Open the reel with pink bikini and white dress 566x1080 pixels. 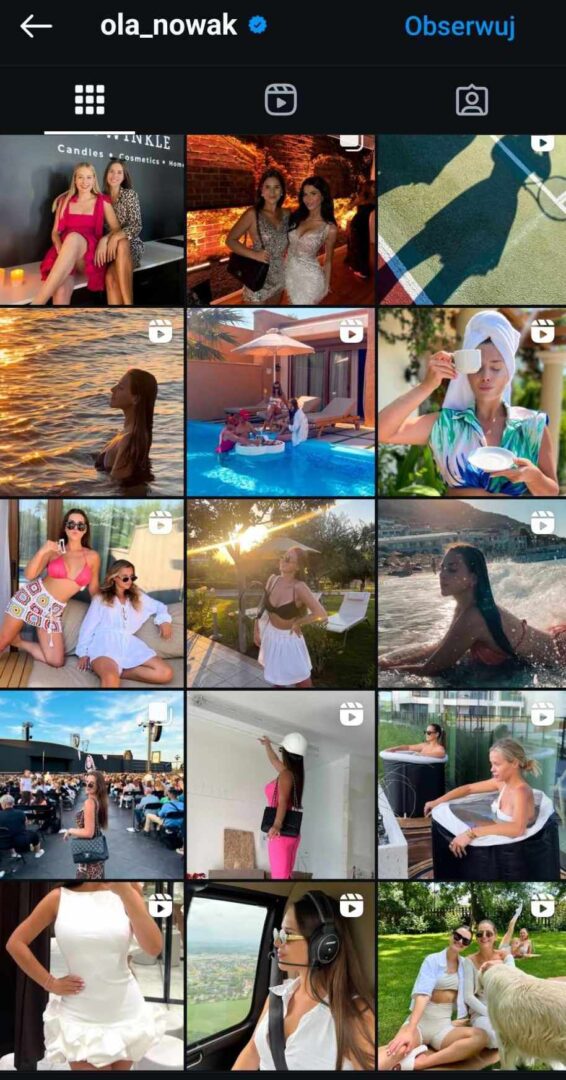92,594
